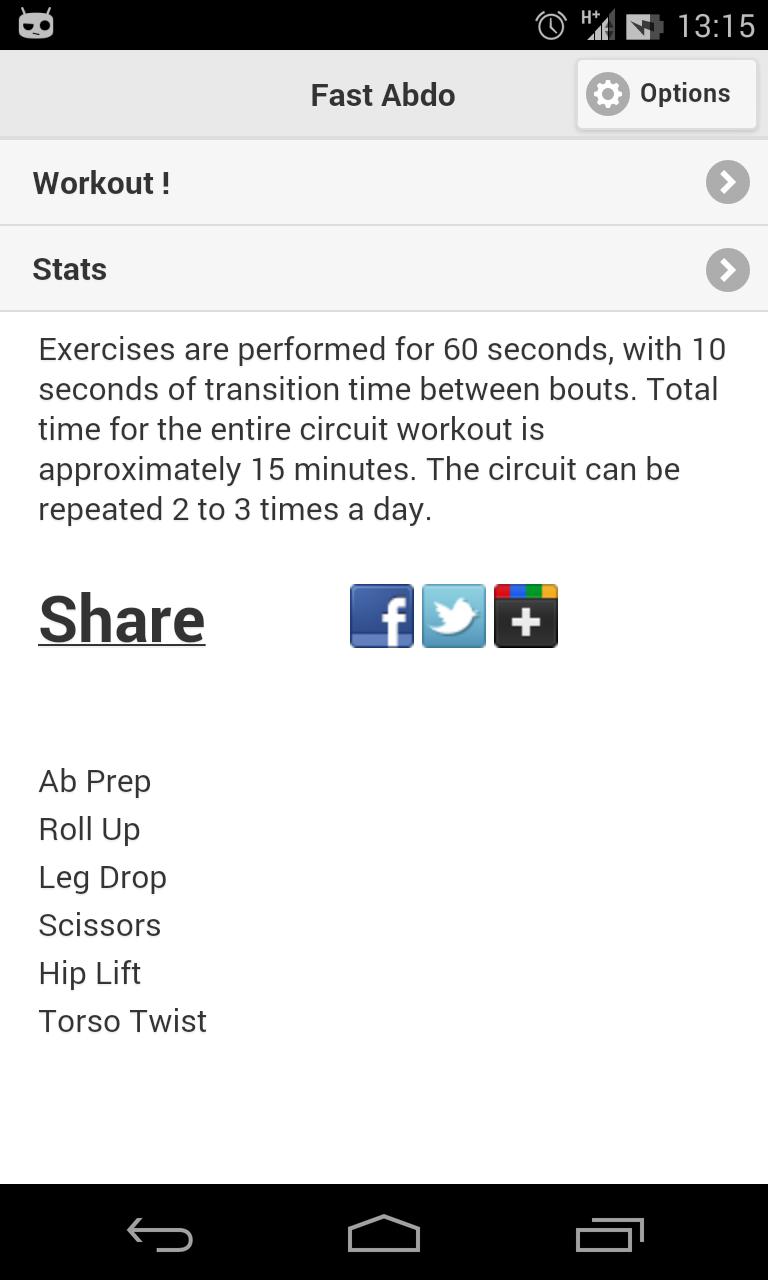Viewport: 768px width, 1280px height.
Task: Share on Twitter
Action: click(454, 616)
